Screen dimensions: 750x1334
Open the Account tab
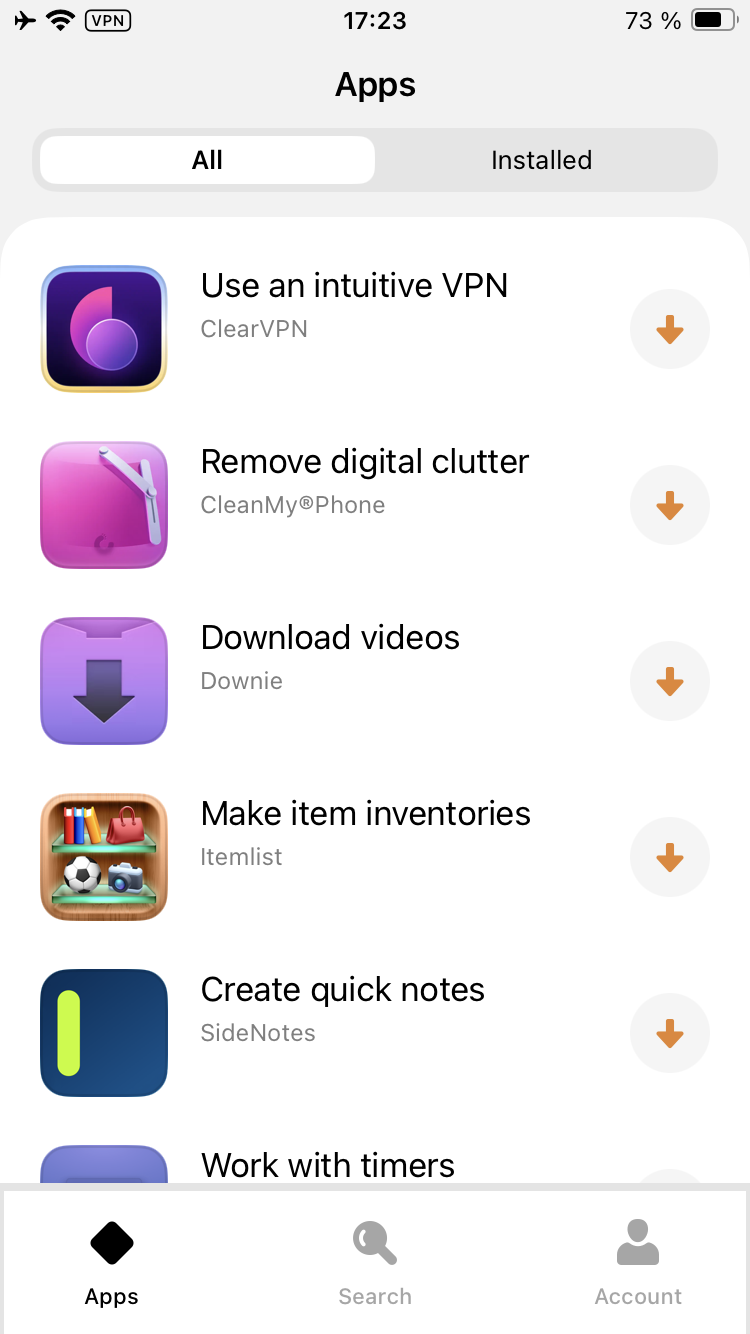coord(638,1264)
